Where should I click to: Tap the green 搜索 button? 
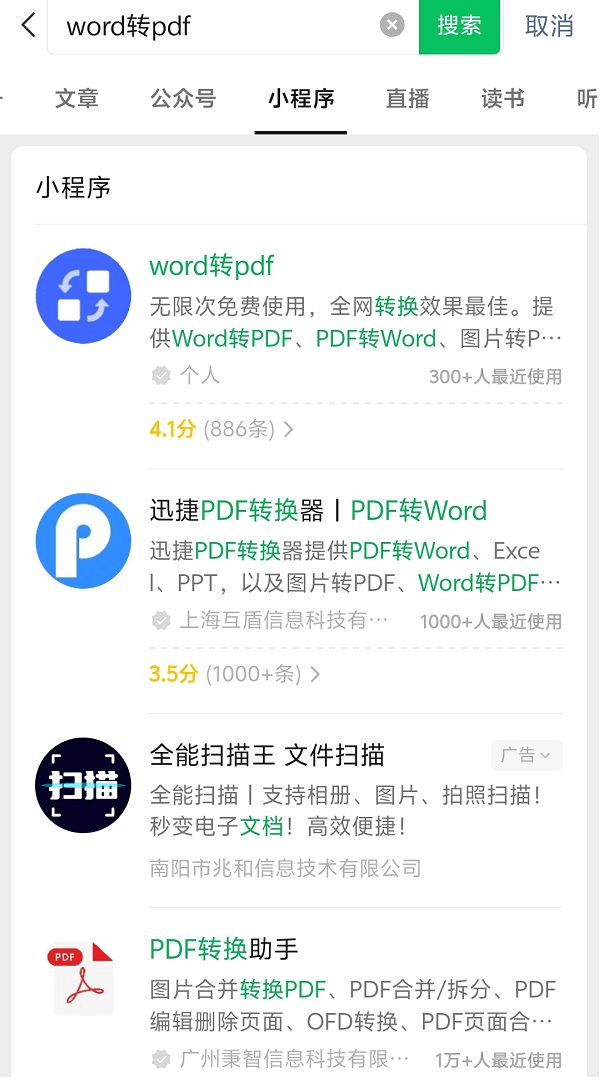459,26
